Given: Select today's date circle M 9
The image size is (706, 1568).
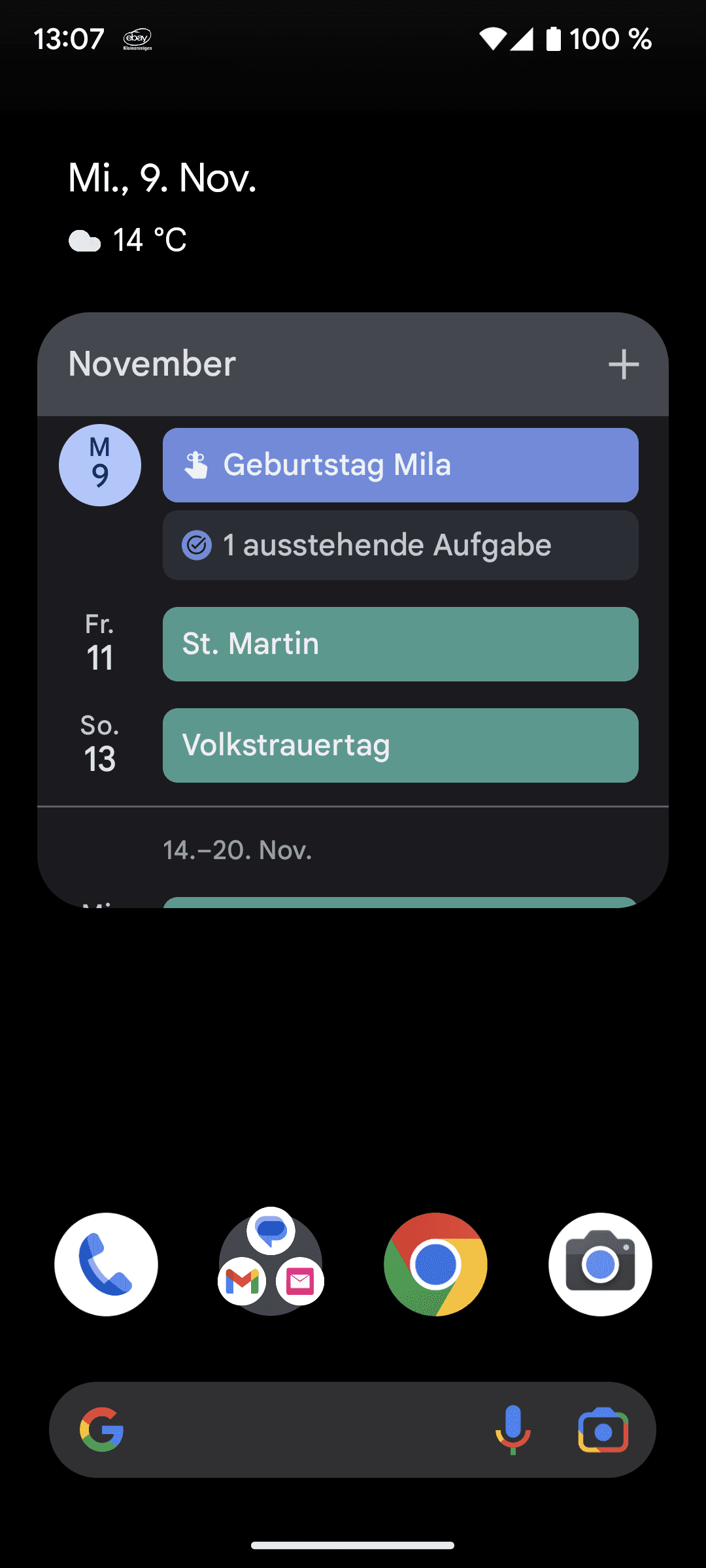Looking at the screenshot, I should point(100,465).
